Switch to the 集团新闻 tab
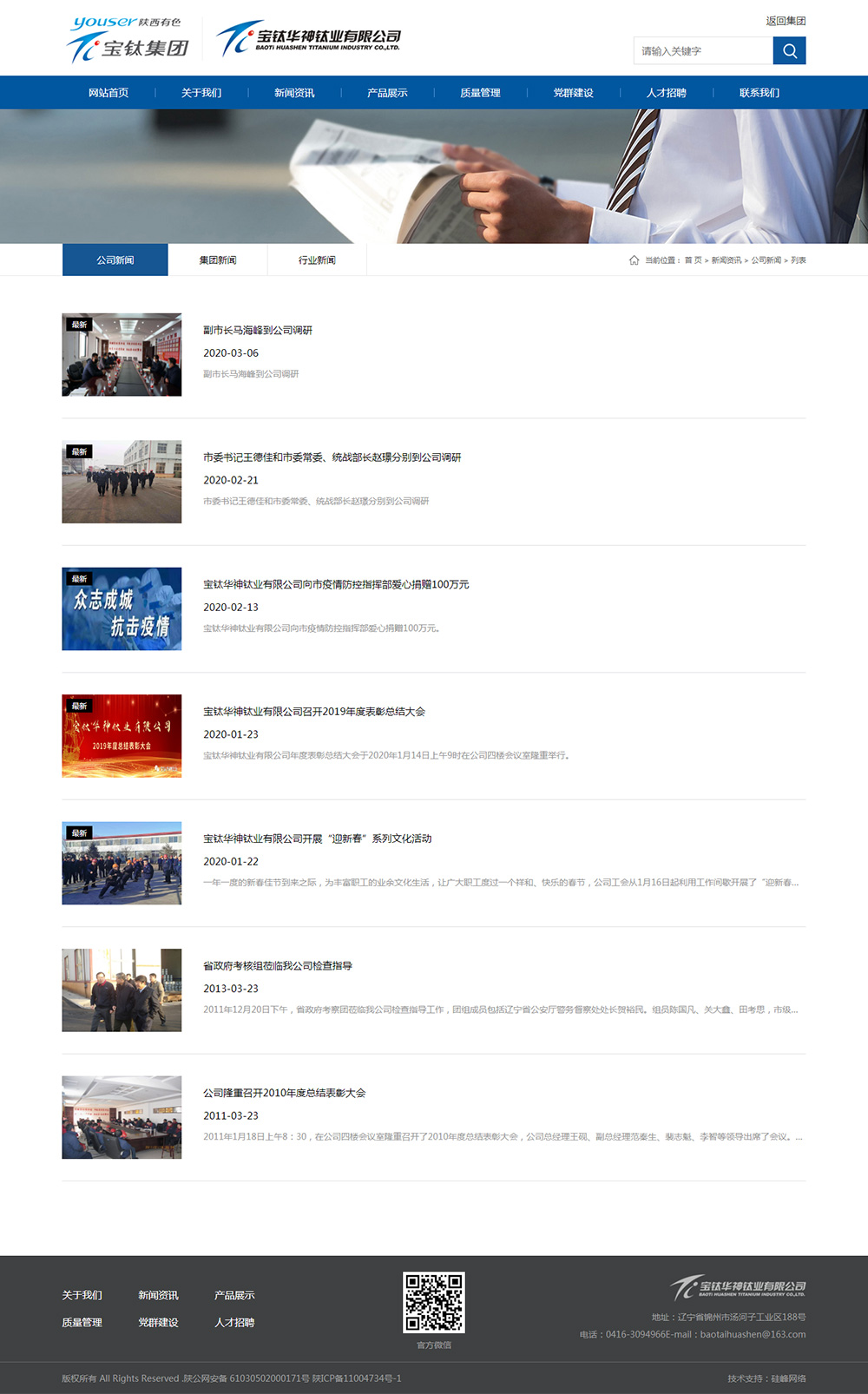The image size is (868, 1394). click(x=218, y=260)
